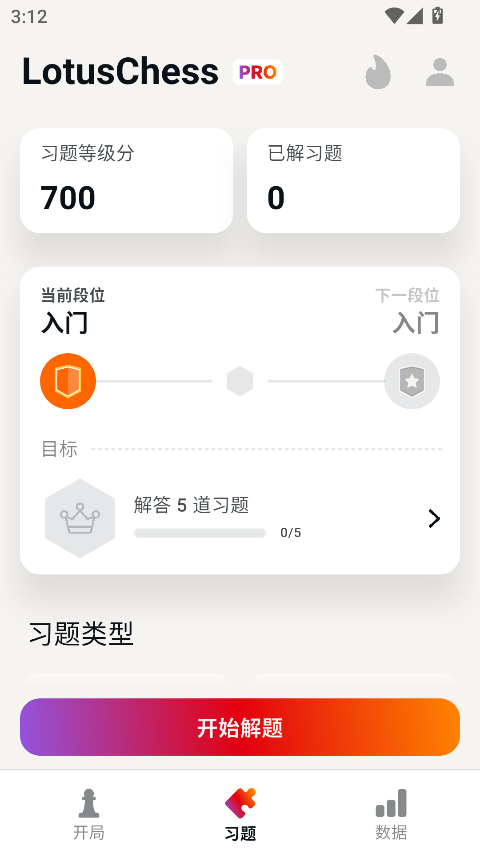Switch to the 开局 tab
The height and width of the screenshot is (853, 480).
(89, 815)
